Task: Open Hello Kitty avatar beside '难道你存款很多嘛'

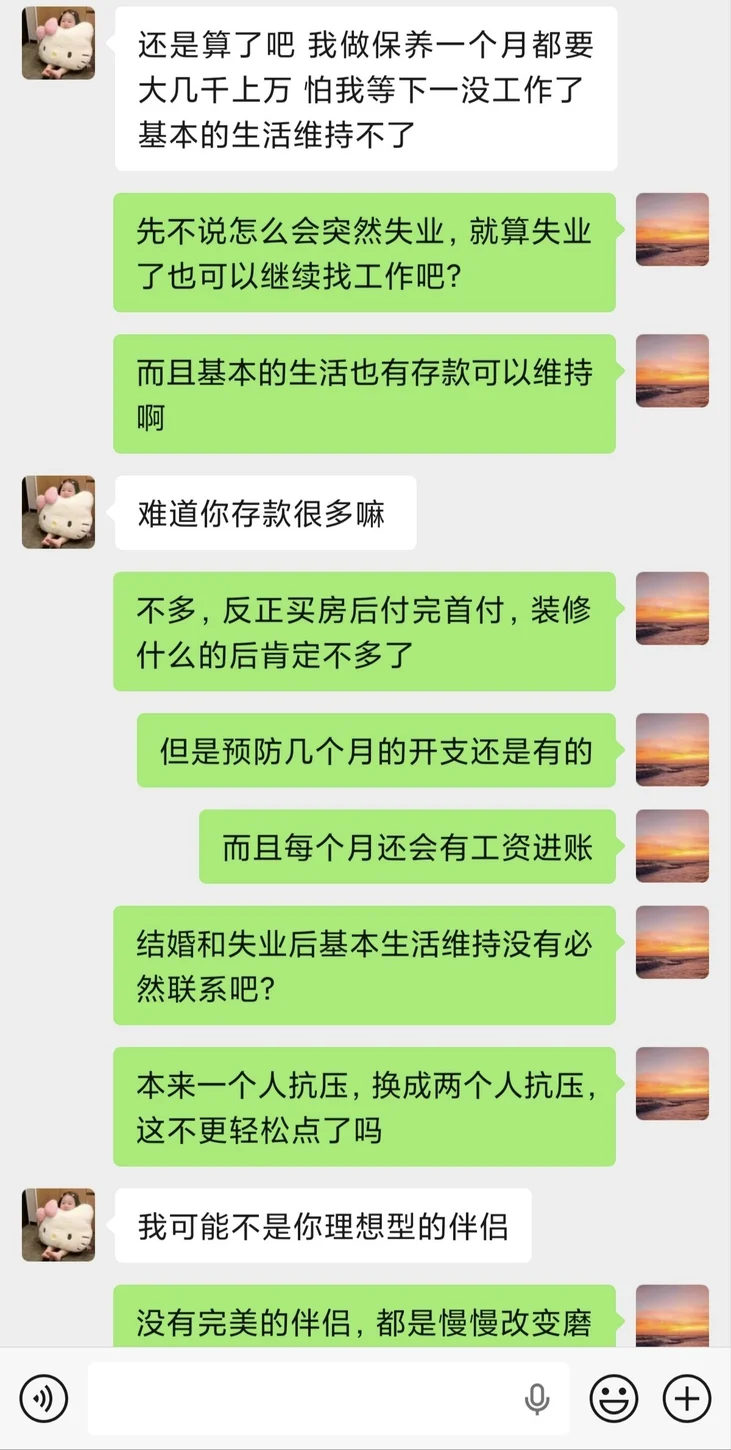Action: tap(59, 512)
